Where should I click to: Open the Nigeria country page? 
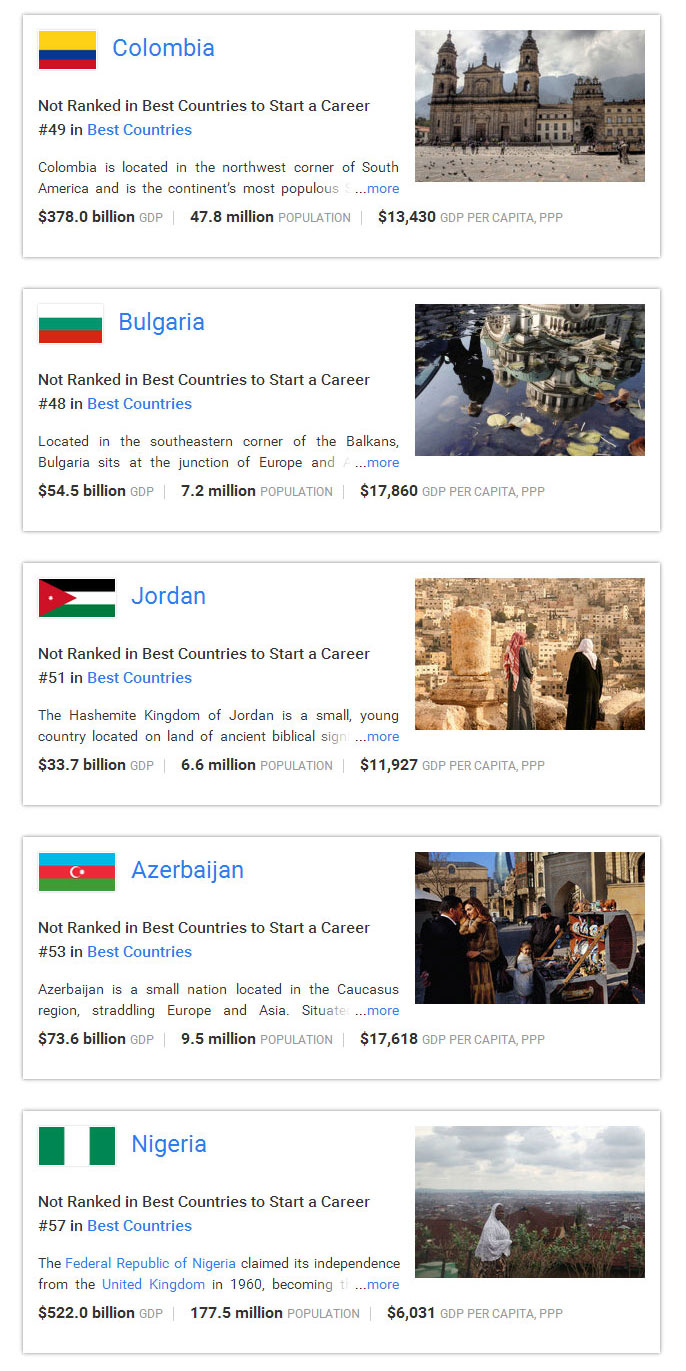click(169, 1144)
